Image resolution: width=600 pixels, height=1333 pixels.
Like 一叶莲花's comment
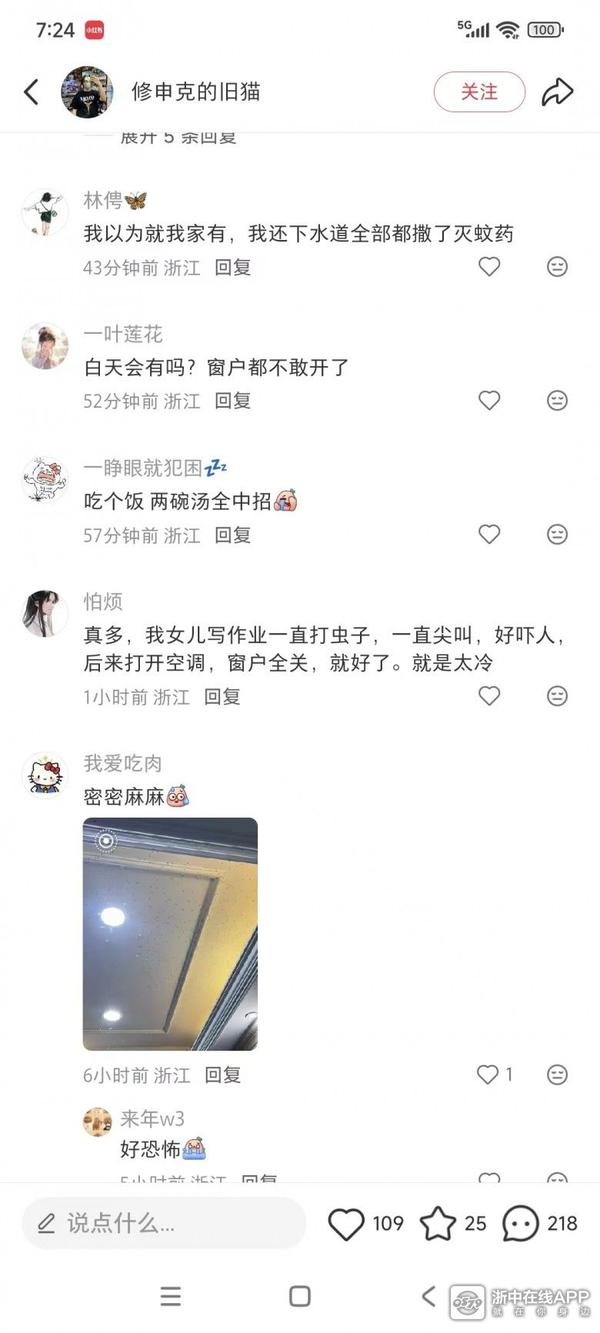(489, 401)
